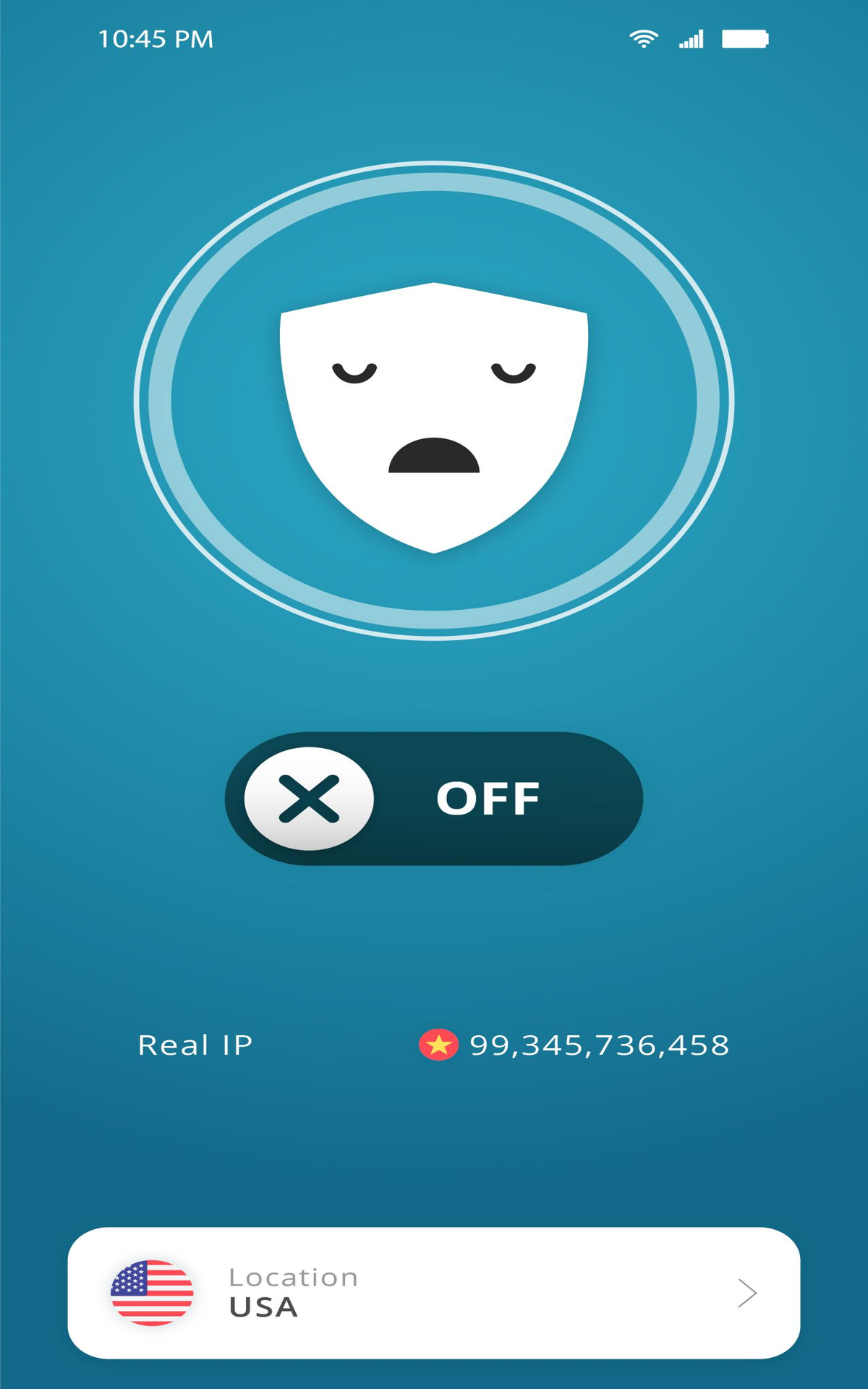Tap the IP address 99,345,736,458

[x=600, y=1043]
